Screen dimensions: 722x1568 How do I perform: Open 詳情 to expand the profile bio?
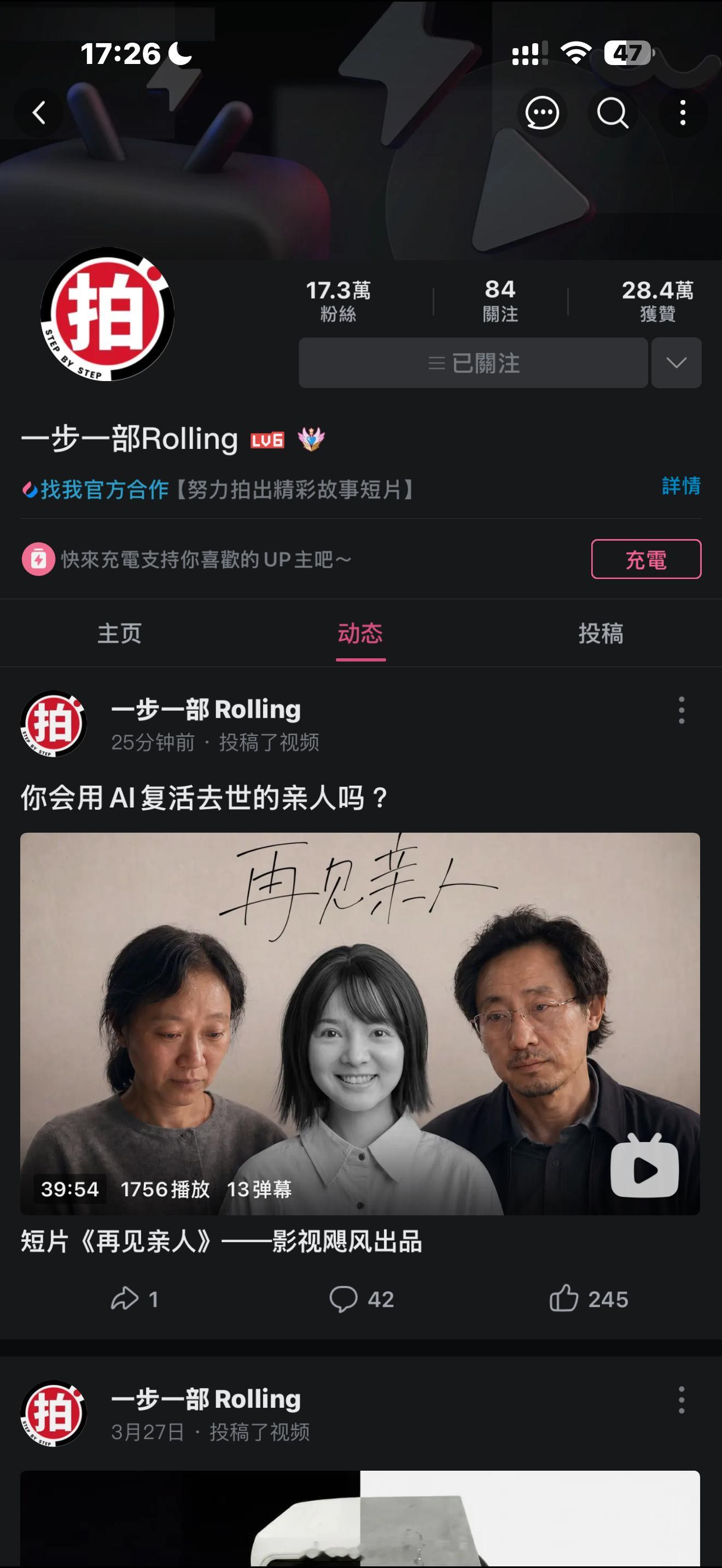pos(681,485)
